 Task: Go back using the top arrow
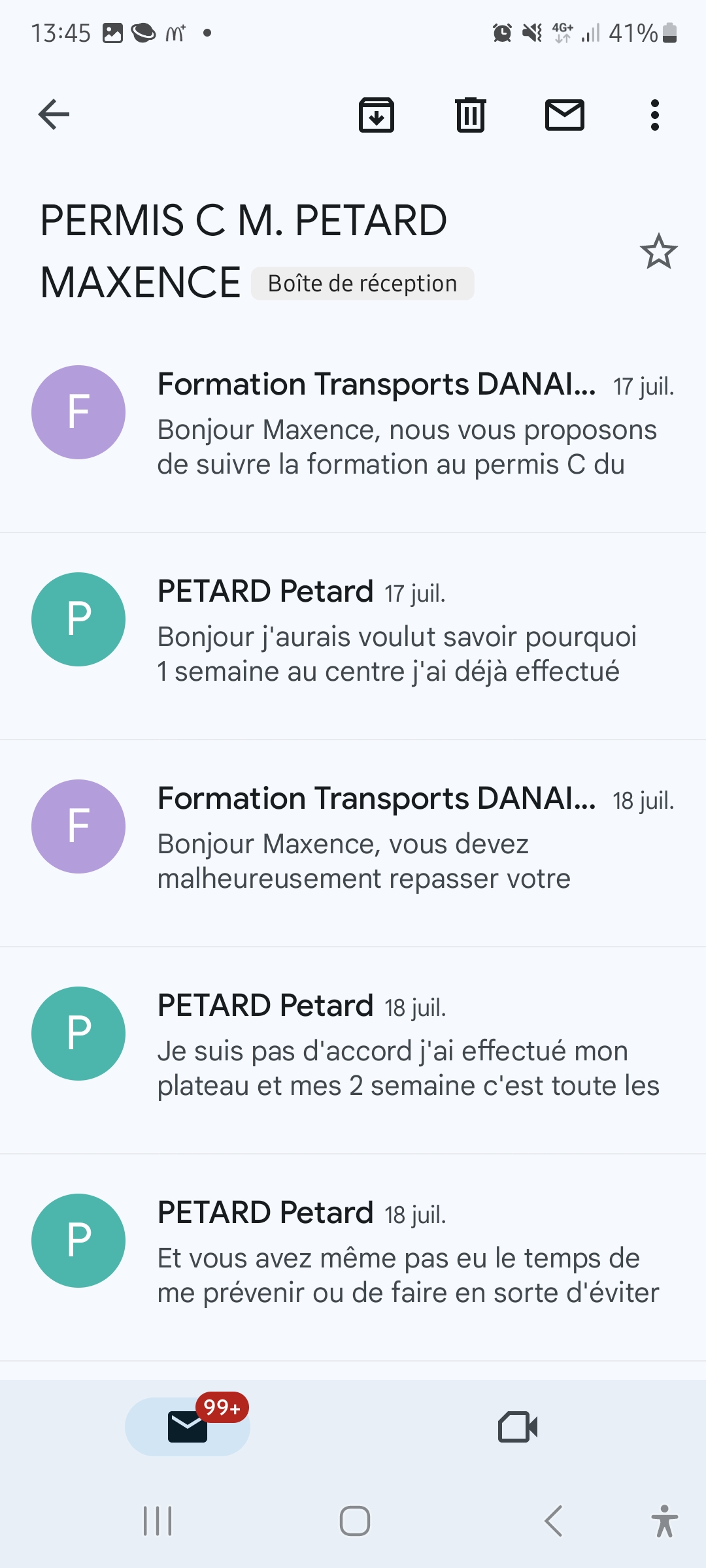click(x=54, y=115)
